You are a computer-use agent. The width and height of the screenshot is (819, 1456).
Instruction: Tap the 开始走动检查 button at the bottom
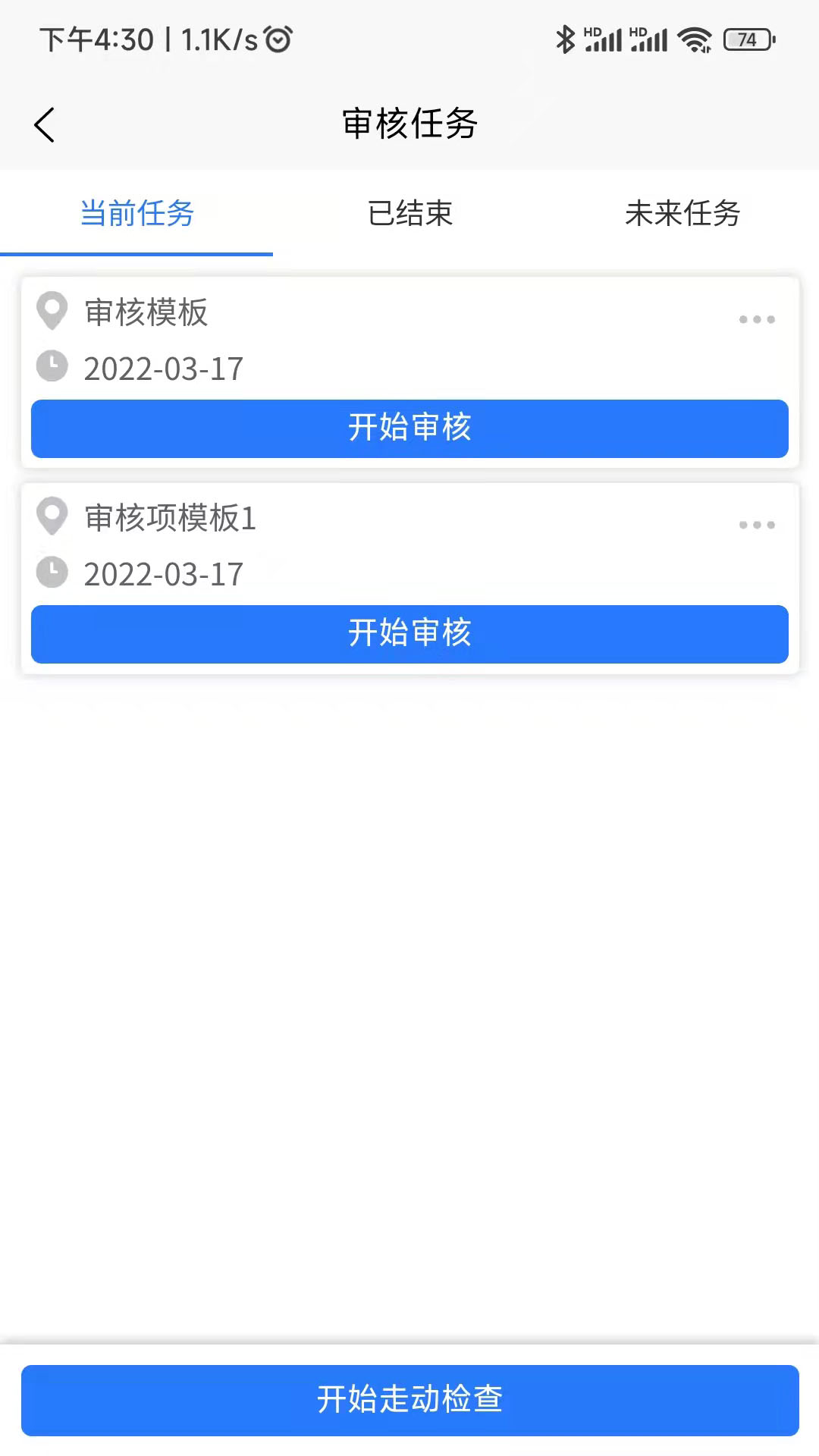[x=409, y=1402]
